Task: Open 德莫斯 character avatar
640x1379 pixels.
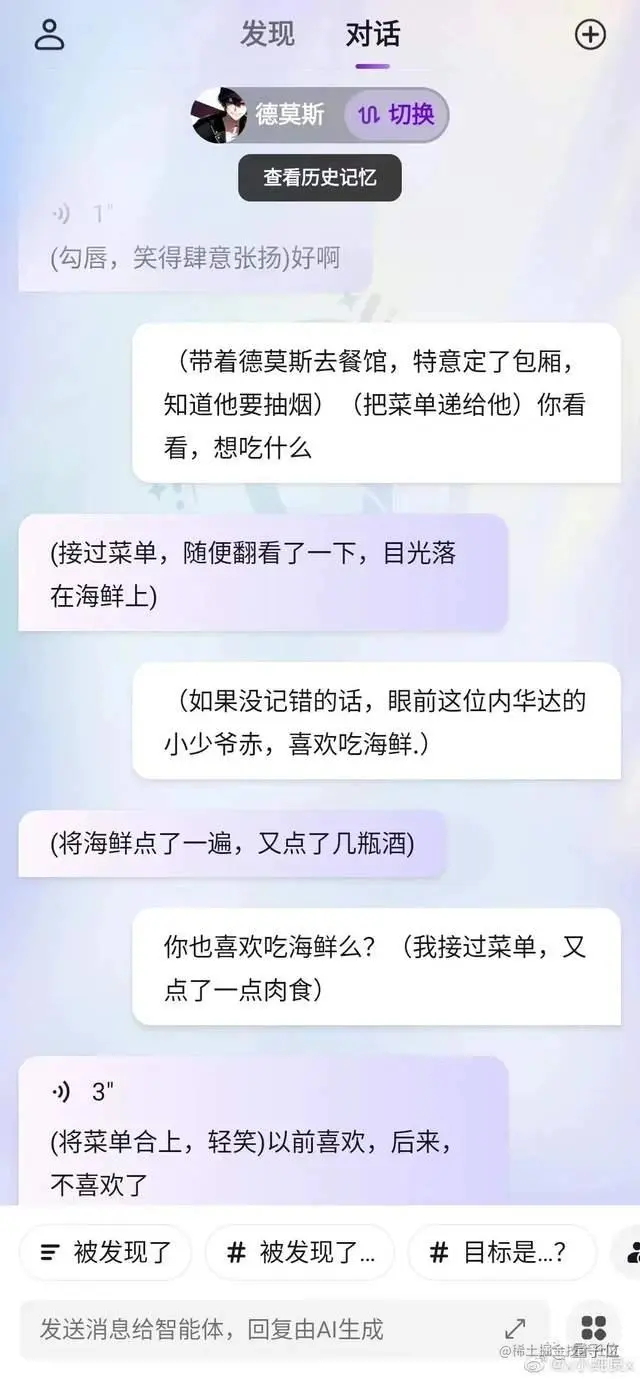Action: tap(219, 115)
